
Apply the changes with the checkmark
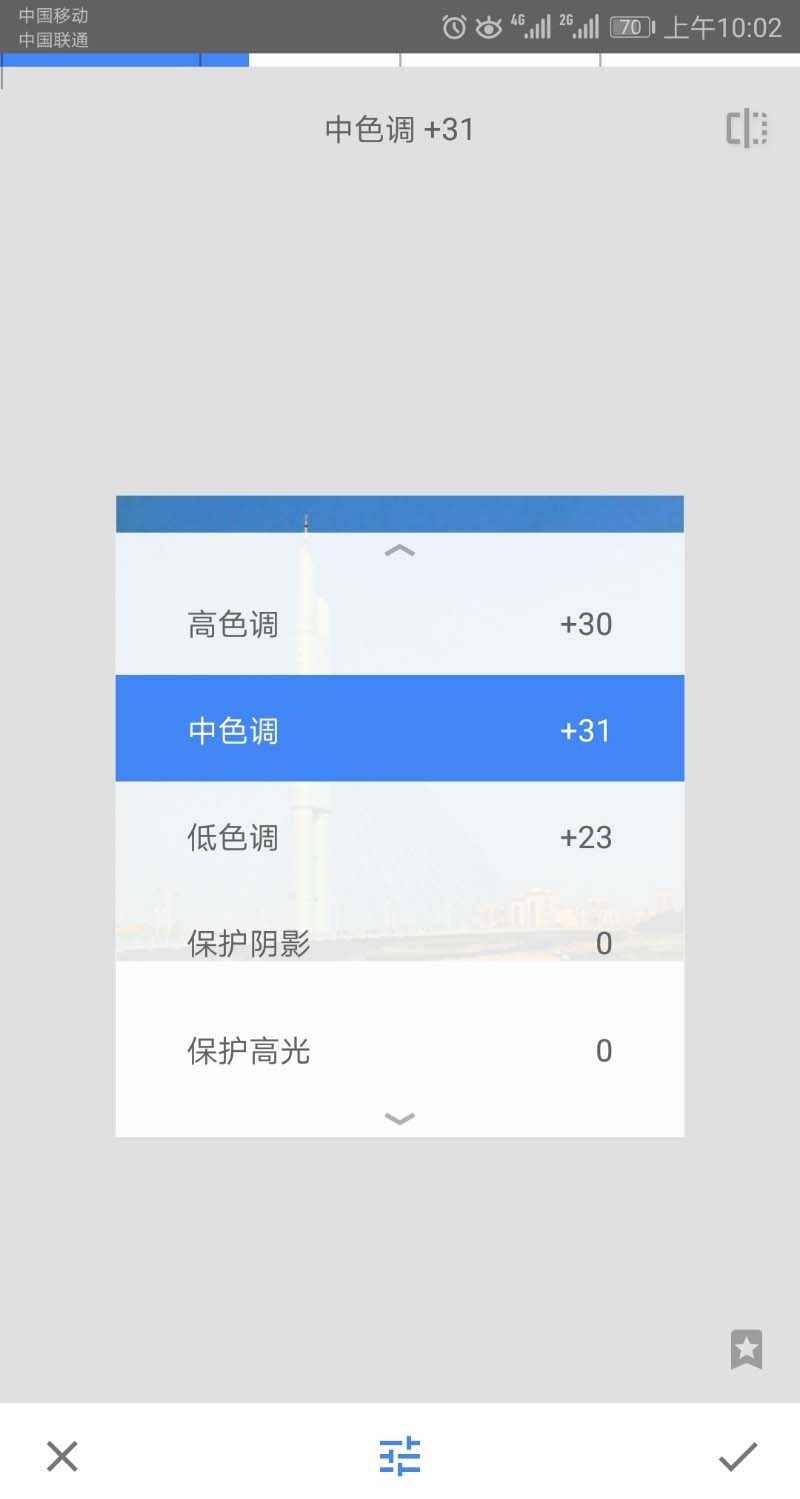click(x=737, y=1456)
